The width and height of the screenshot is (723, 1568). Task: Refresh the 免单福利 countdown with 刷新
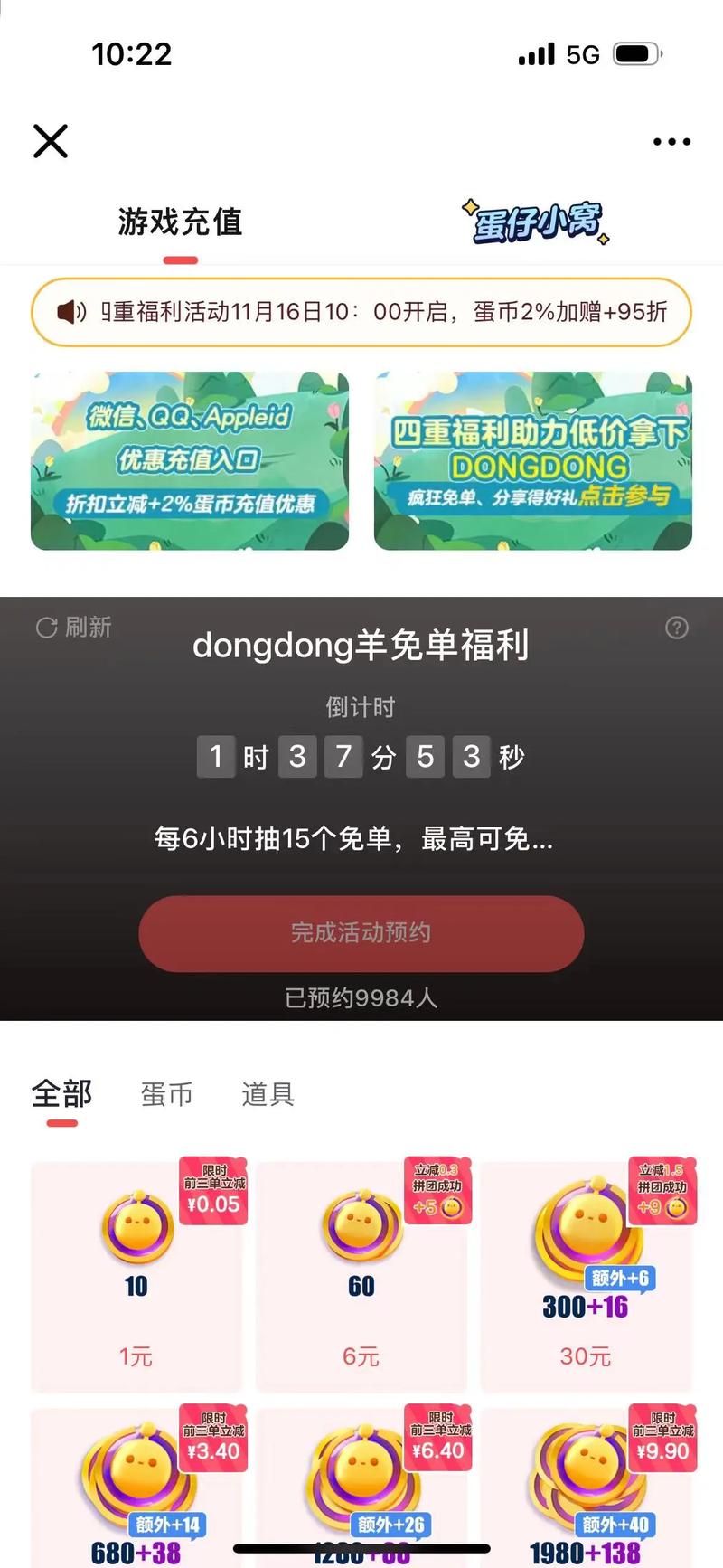point(74,628)
